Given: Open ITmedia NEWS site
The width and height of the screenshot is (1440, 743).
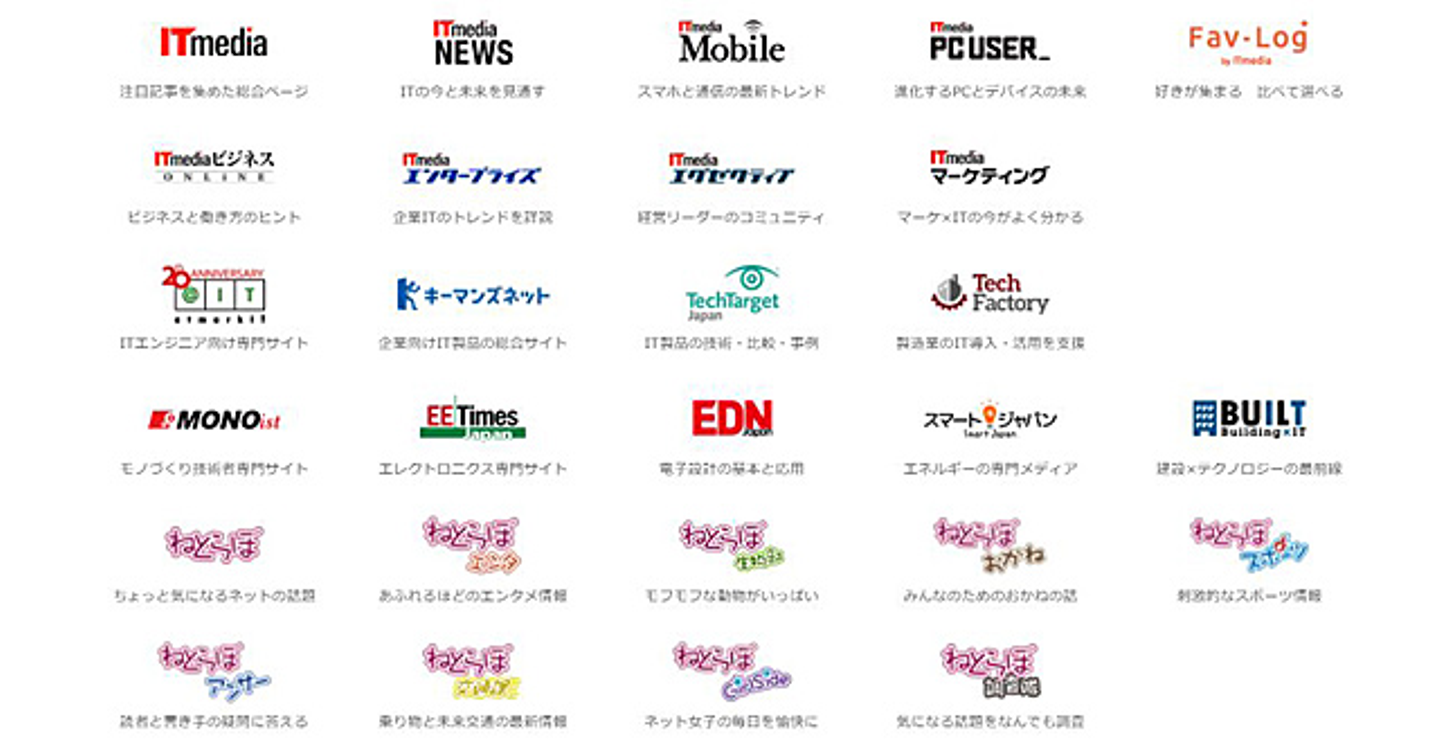Looking at the screenshot, I should click(x=472, y=43).
